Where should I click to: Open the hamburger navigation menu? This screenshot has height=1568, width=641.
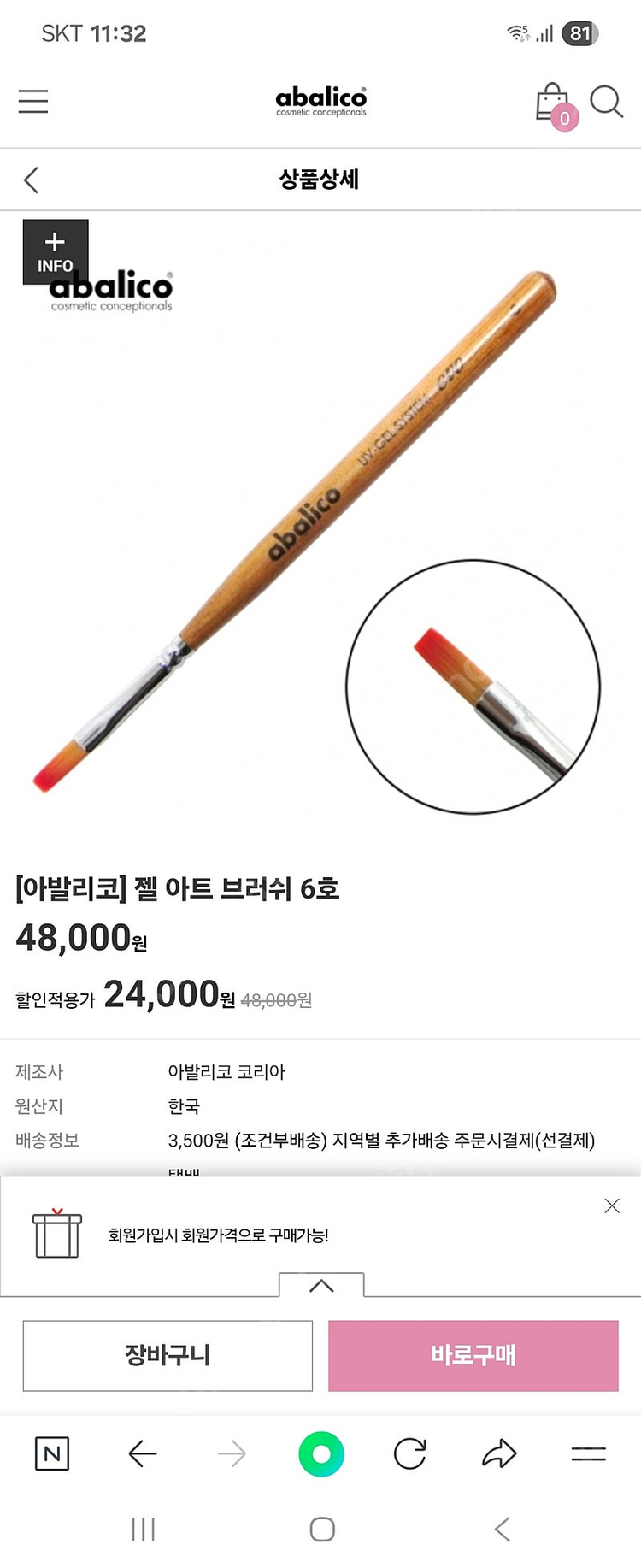point(32,101)
